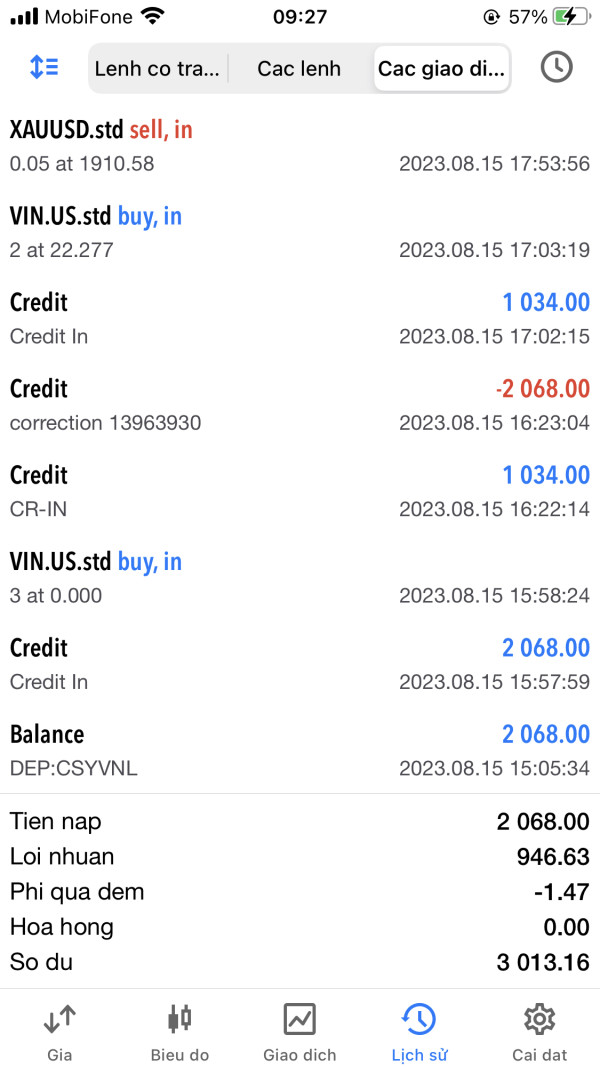Switch to the Cac lenh segment
The width and height of the screenshot is (600, 1067).
(x=299, y=69)
